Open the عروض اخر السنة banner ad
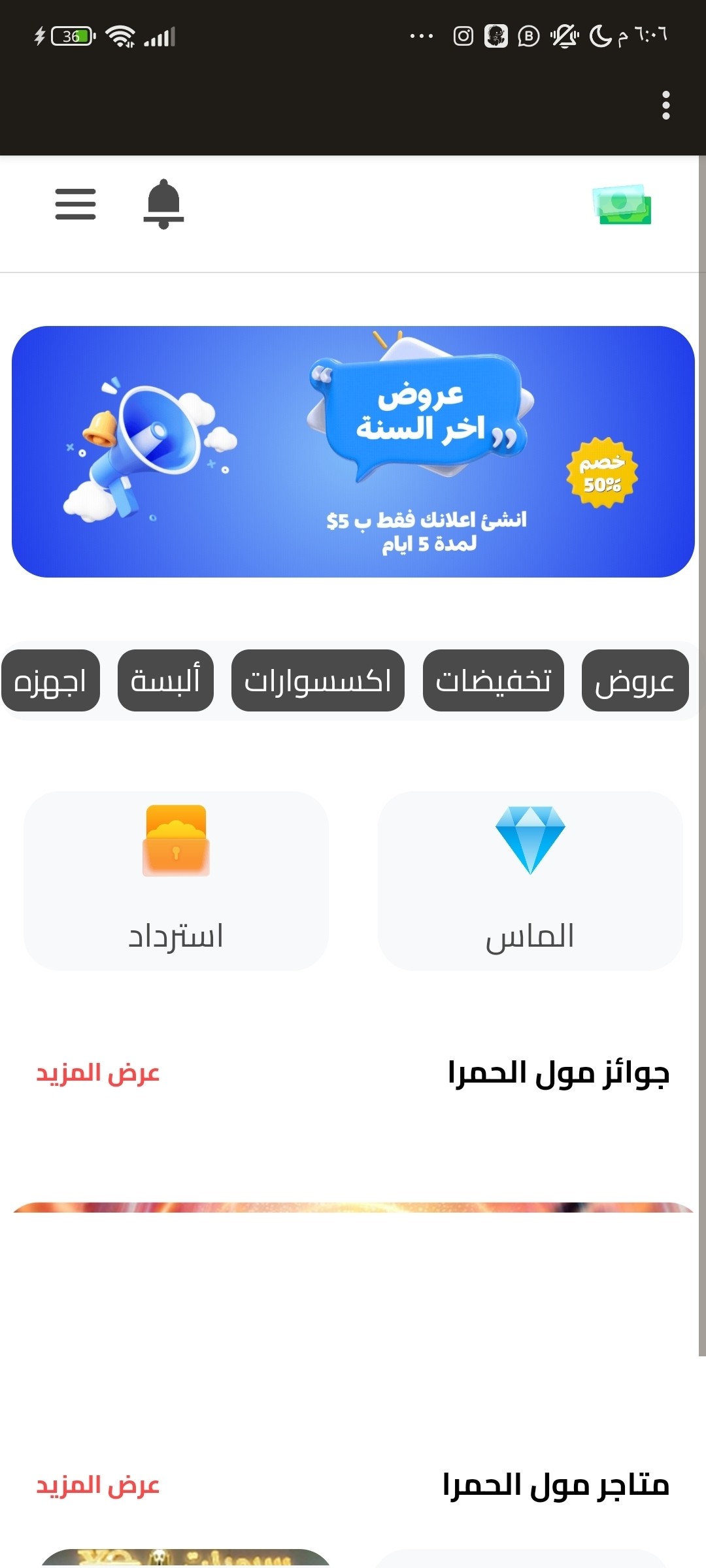 [x=353, y=449]
